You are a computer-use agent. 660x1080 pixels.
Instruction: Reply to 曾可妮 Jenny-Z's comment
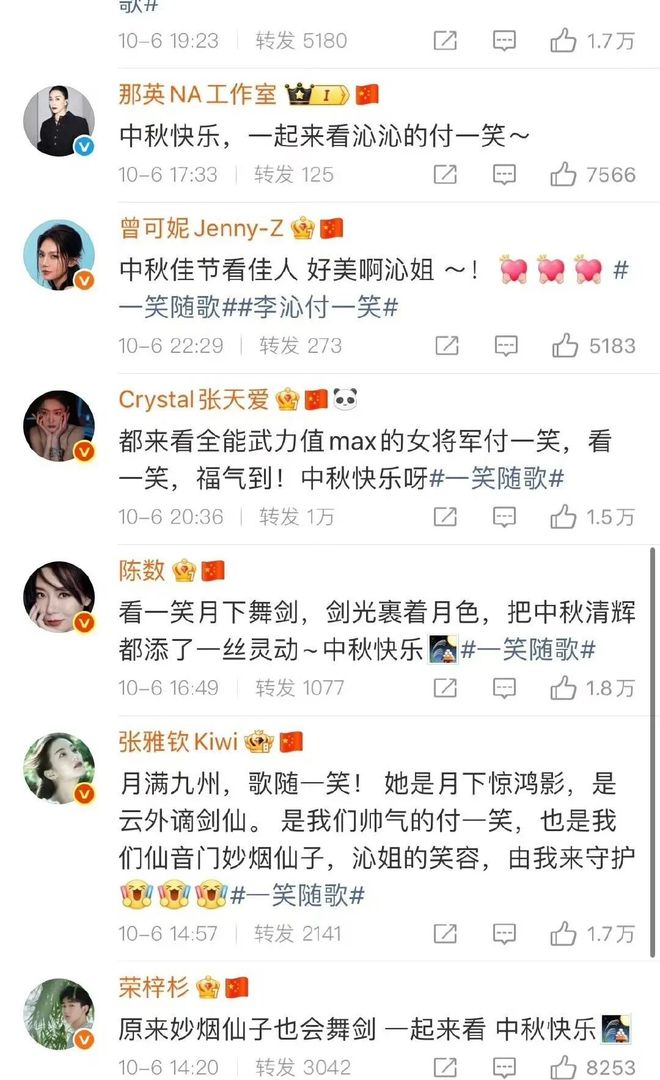point(504,346)
